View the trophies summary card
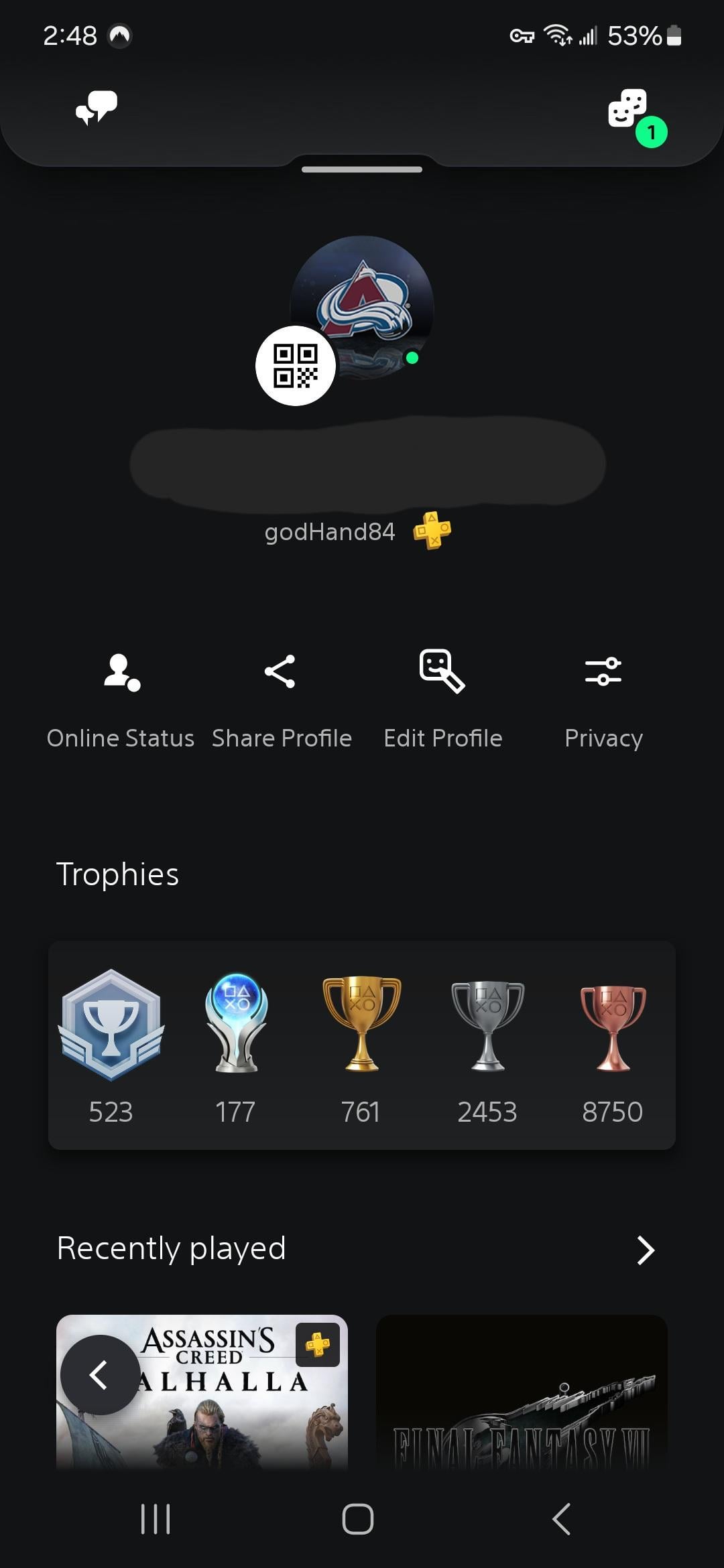The height and width of the screenshot is (1568, 724). pyautogui.click(x=362, y=1045)
